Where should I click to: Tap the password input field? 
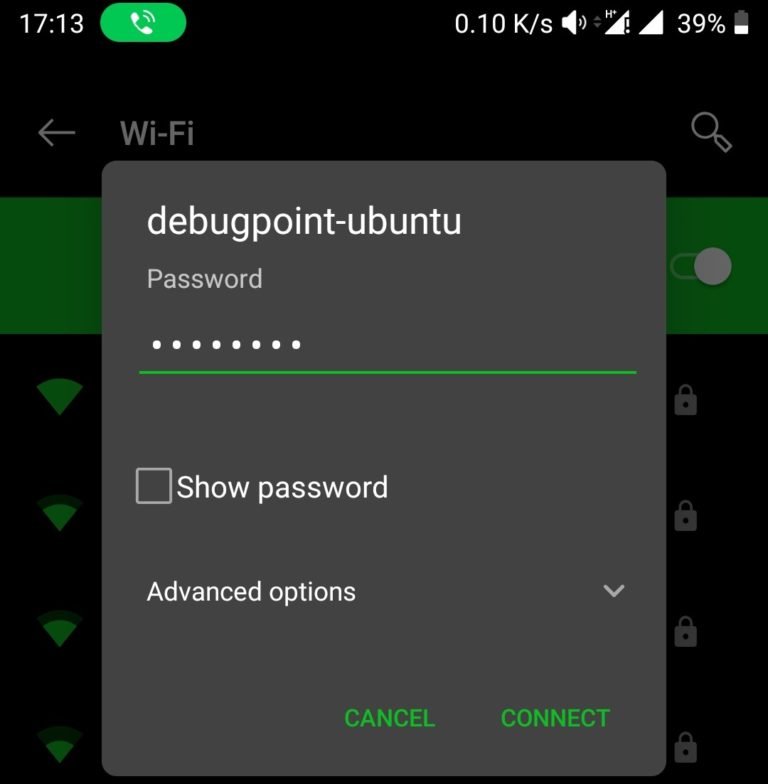point(389,344)
